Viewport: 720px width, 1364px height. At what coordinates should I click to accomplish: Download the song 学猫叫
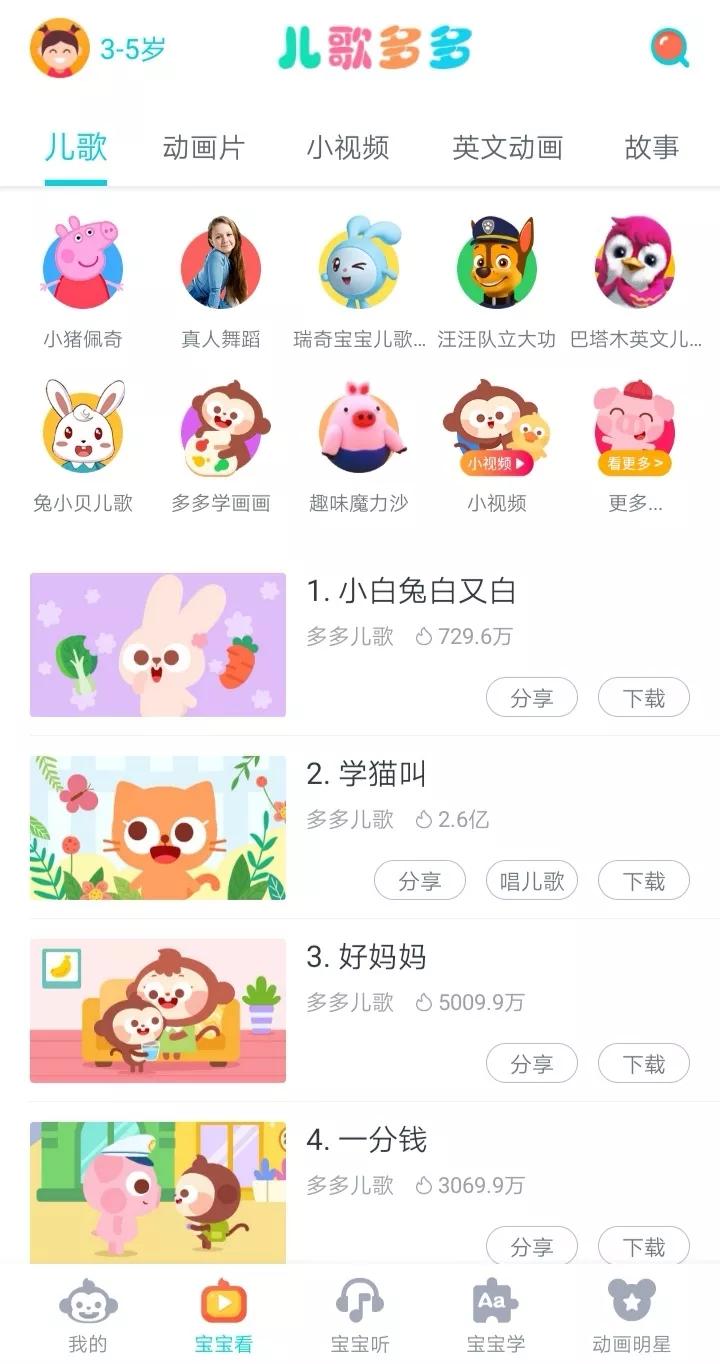click(643, 881)
